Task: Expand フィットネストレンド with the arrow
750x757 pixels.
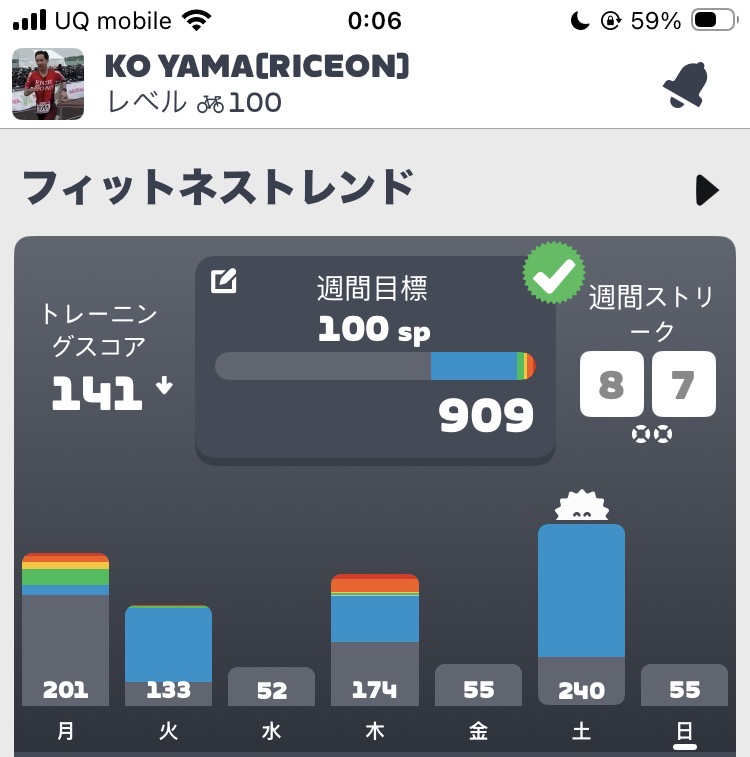Action: coord(707,190)
